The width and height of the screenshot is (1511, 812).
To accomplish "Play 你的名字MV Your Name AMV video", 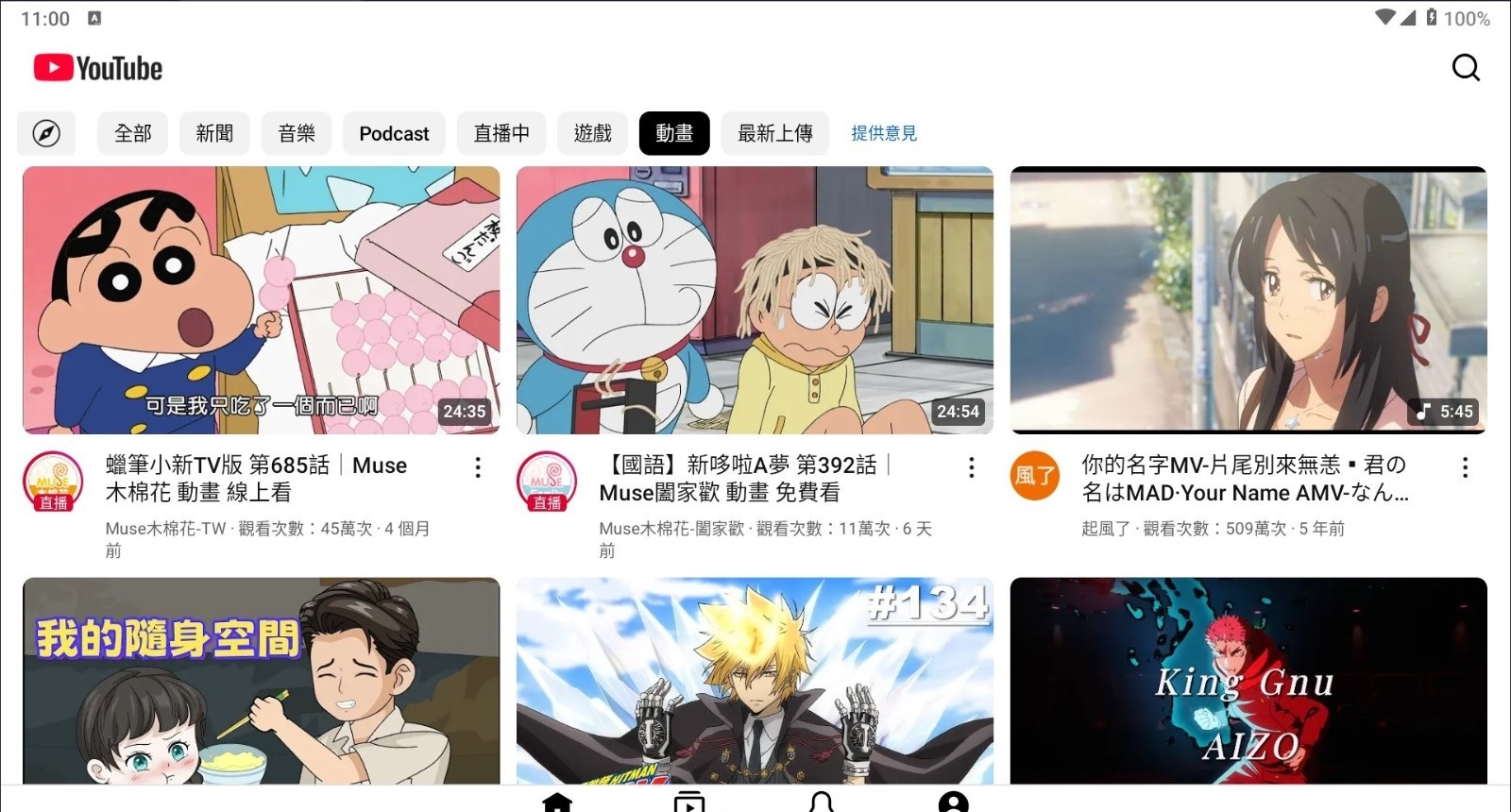I will tap(1248, 300).
